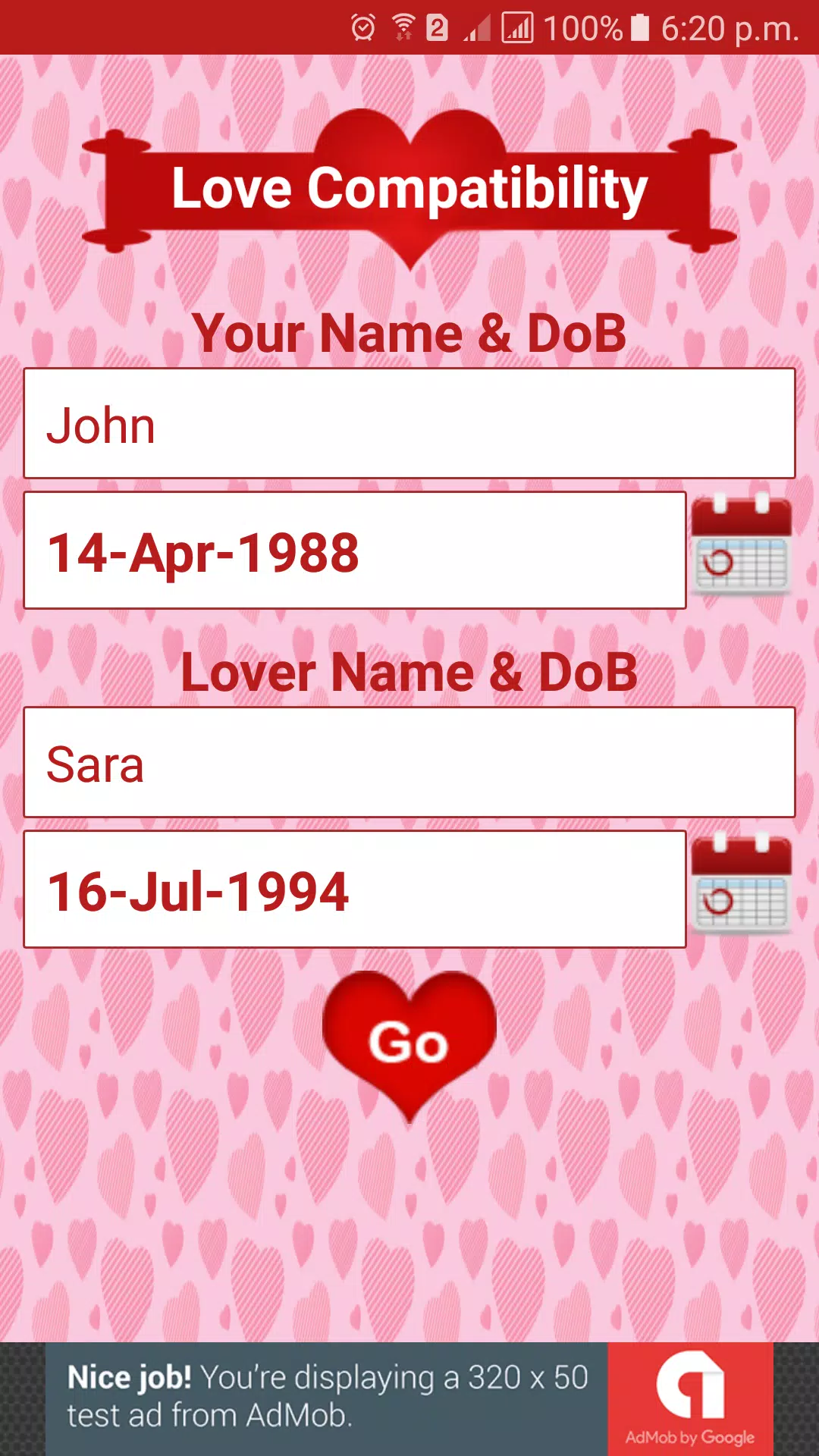
Task: Select the name field containing Sara
Action: pos(409,764)
